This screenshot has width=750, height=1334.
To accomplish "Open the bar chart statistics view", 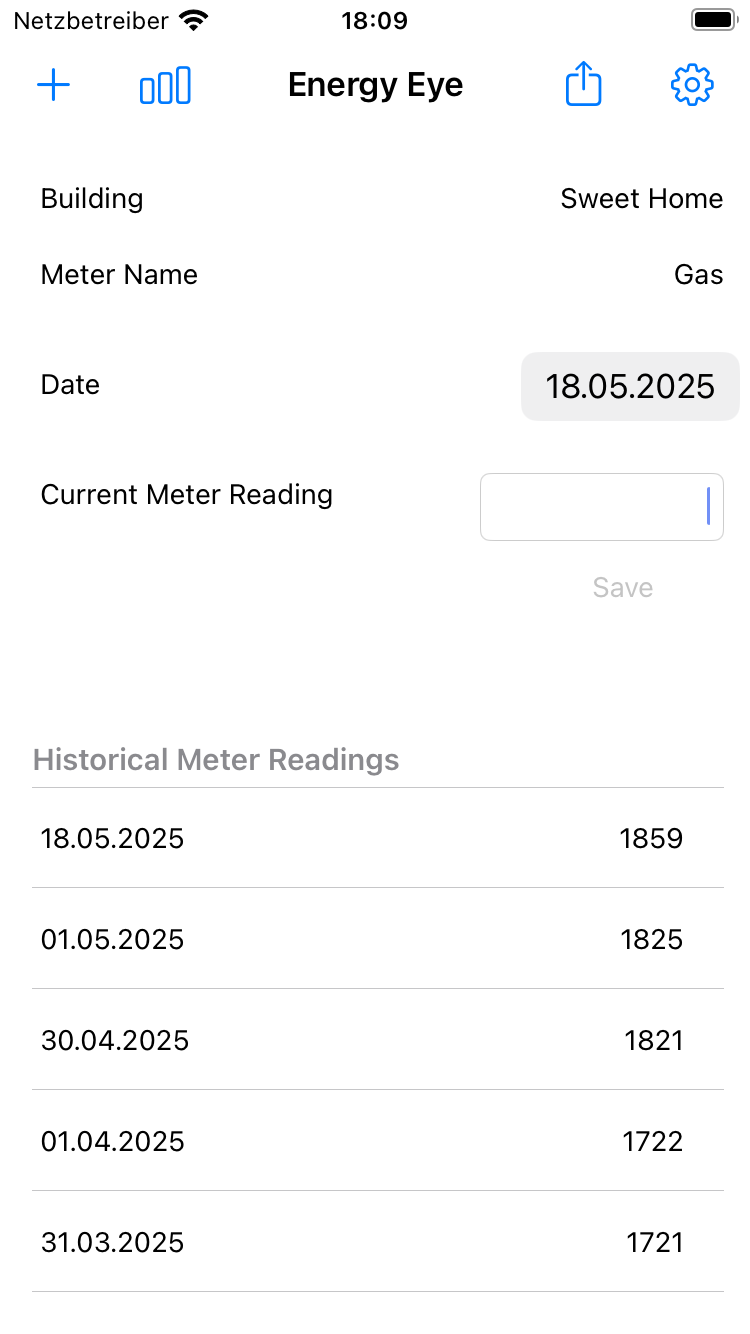I will 165,86.
